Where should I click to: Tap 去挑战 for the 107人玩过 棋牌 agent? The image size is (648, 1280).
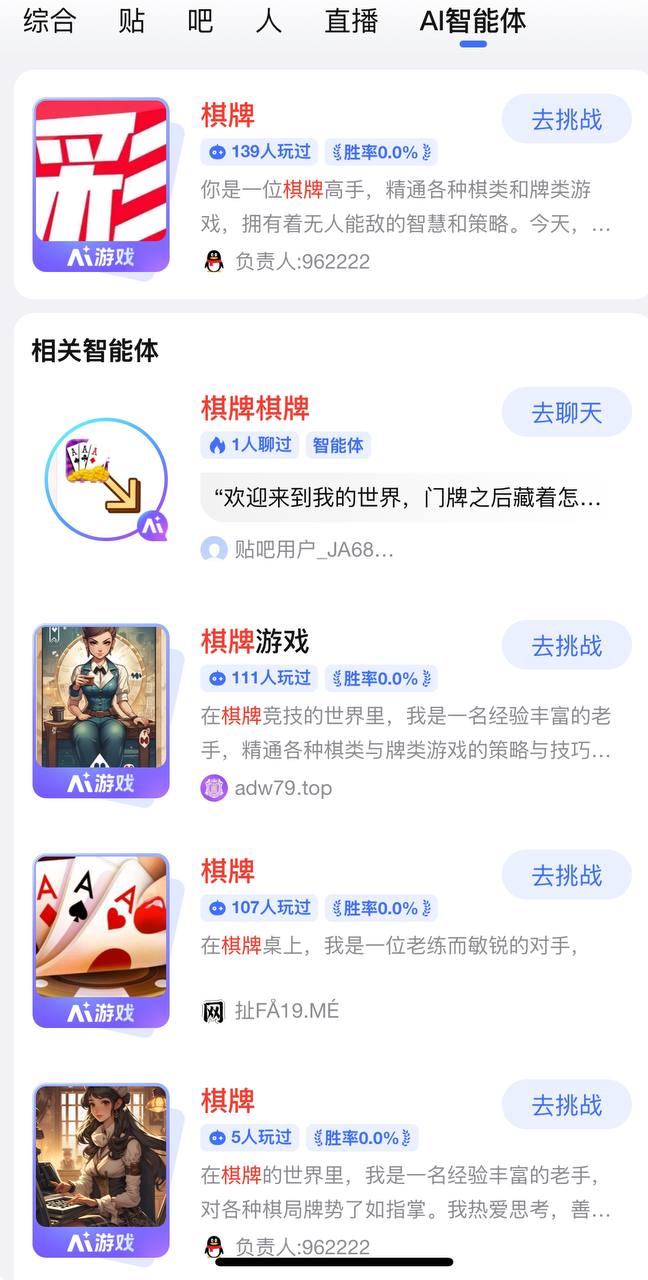[566, 875]
